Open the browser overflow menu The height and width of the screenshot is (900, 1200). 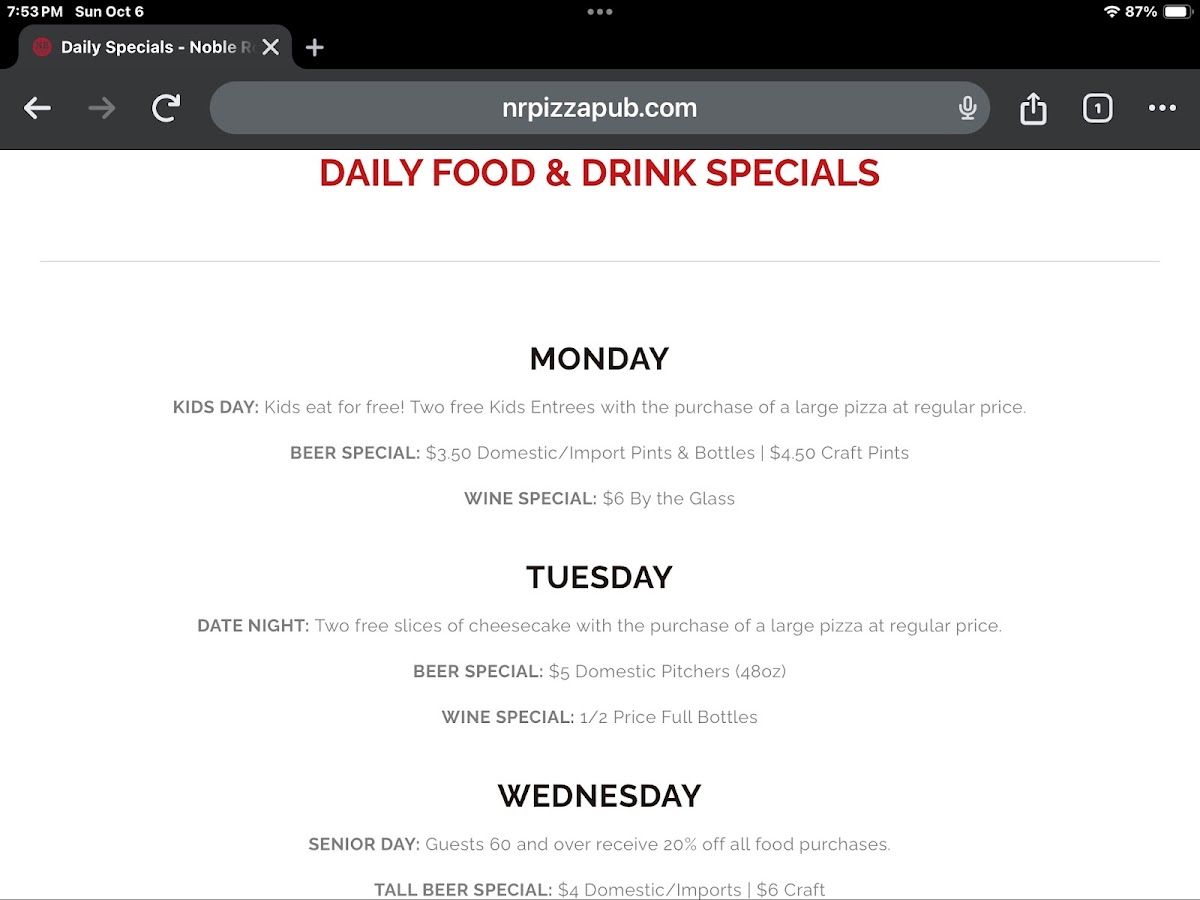1162,108
